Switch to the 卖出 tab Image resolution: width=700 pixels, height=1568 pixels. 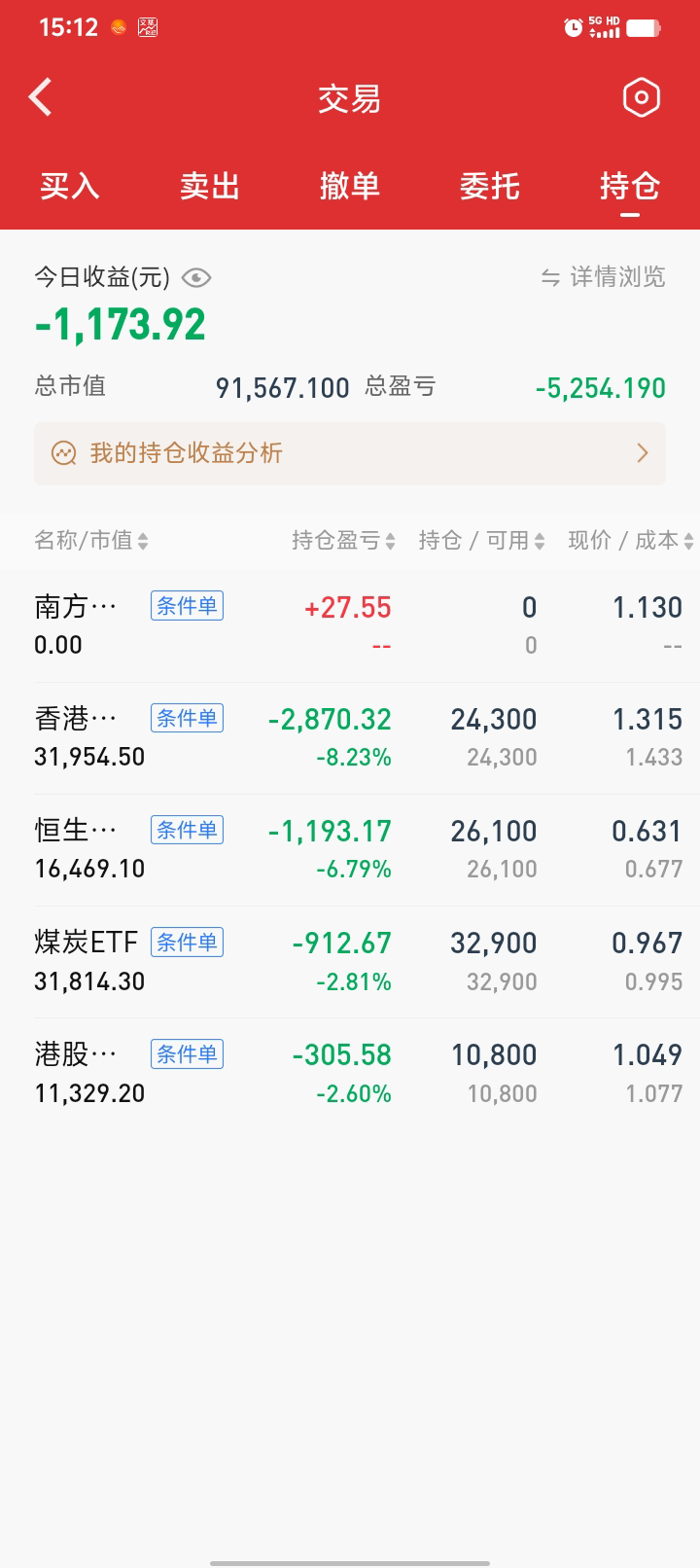point(210,185)
